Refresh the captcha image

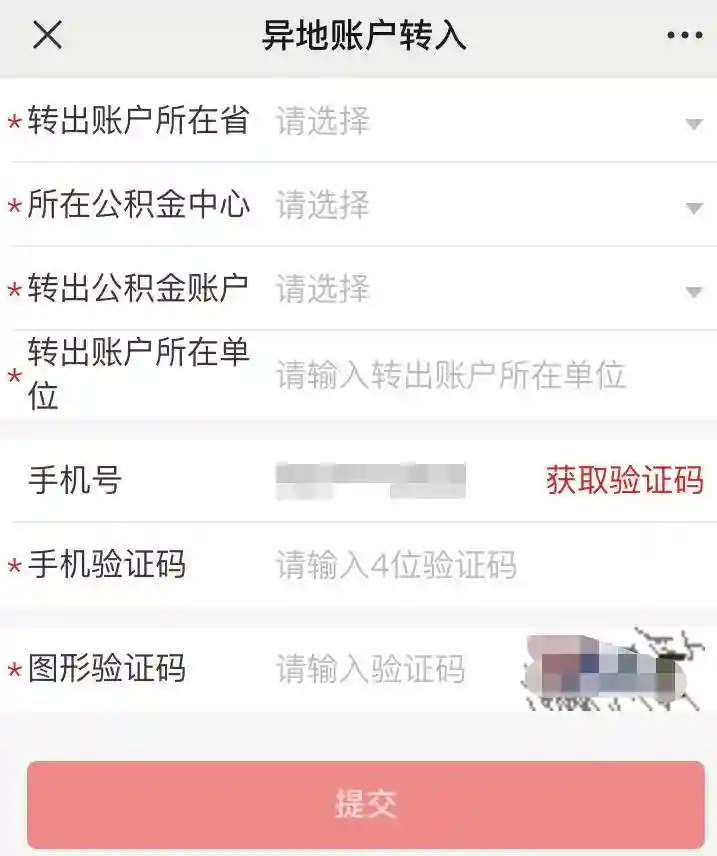(x=612, y=669)
